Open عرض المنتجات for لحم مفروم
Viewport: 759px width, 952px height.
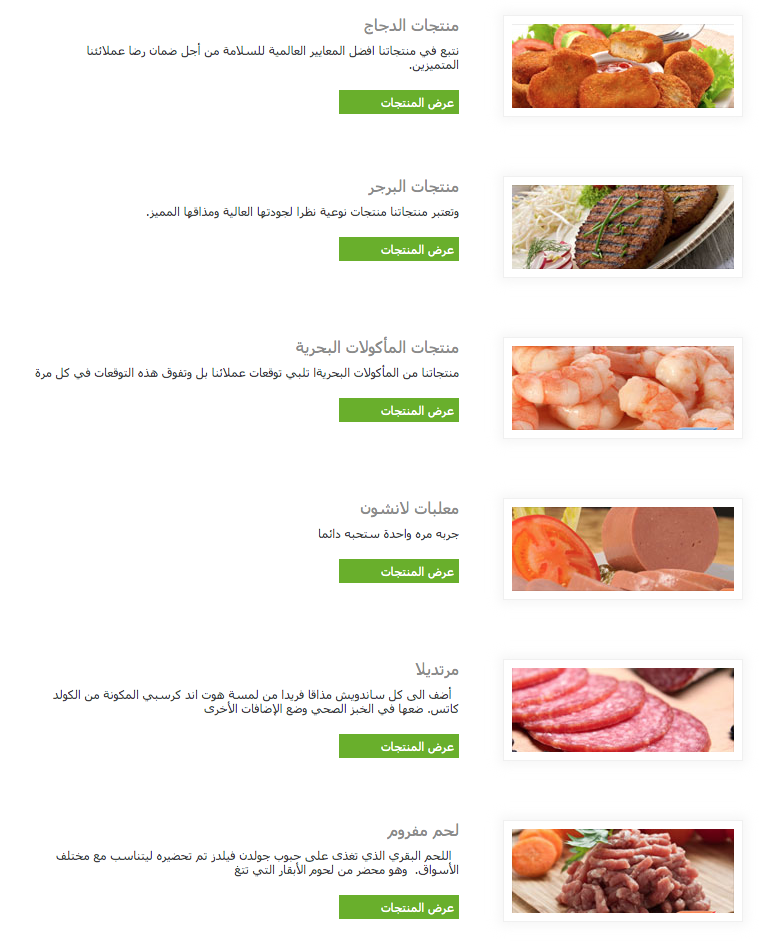click(x=399, y=907)
